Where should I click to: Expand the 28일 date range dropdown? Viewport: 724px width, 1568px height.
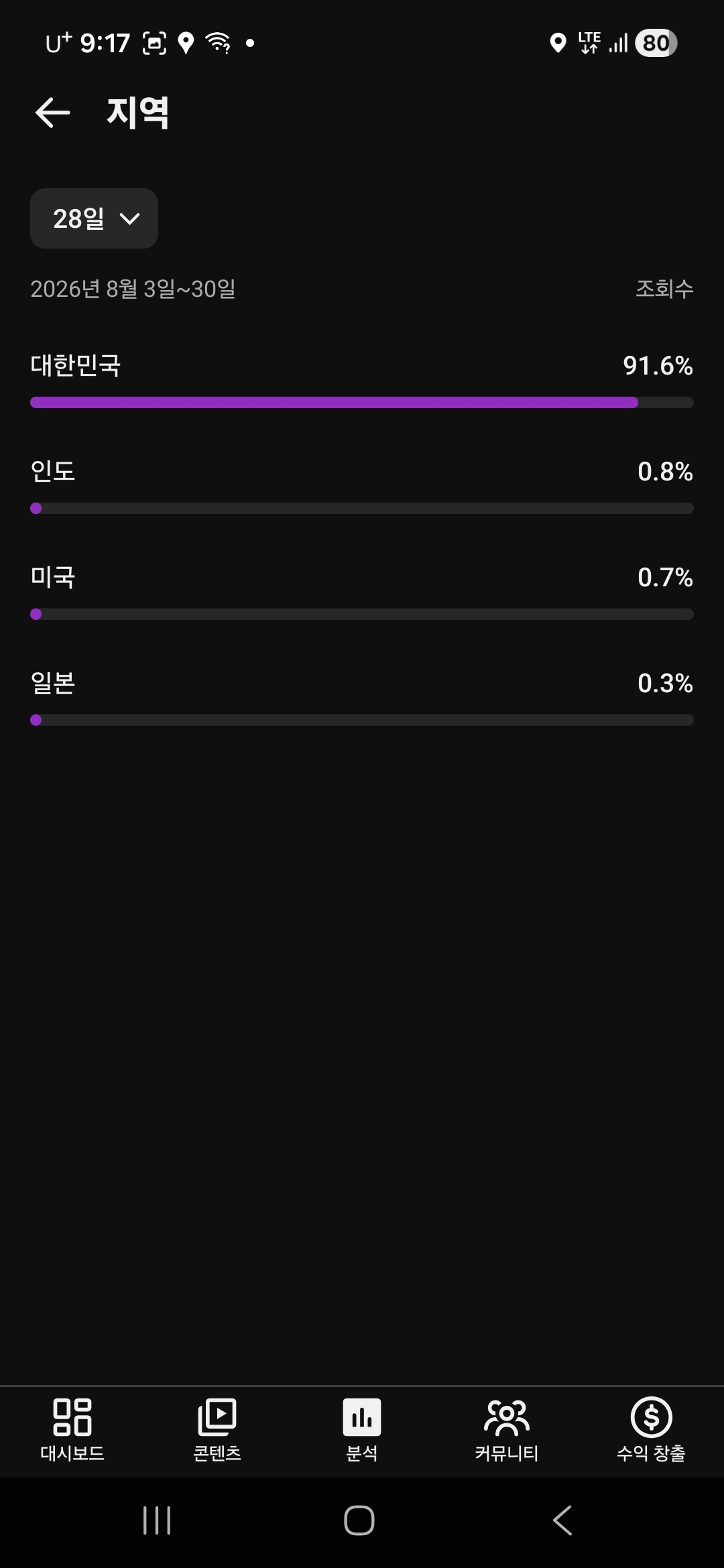(94, 218)
